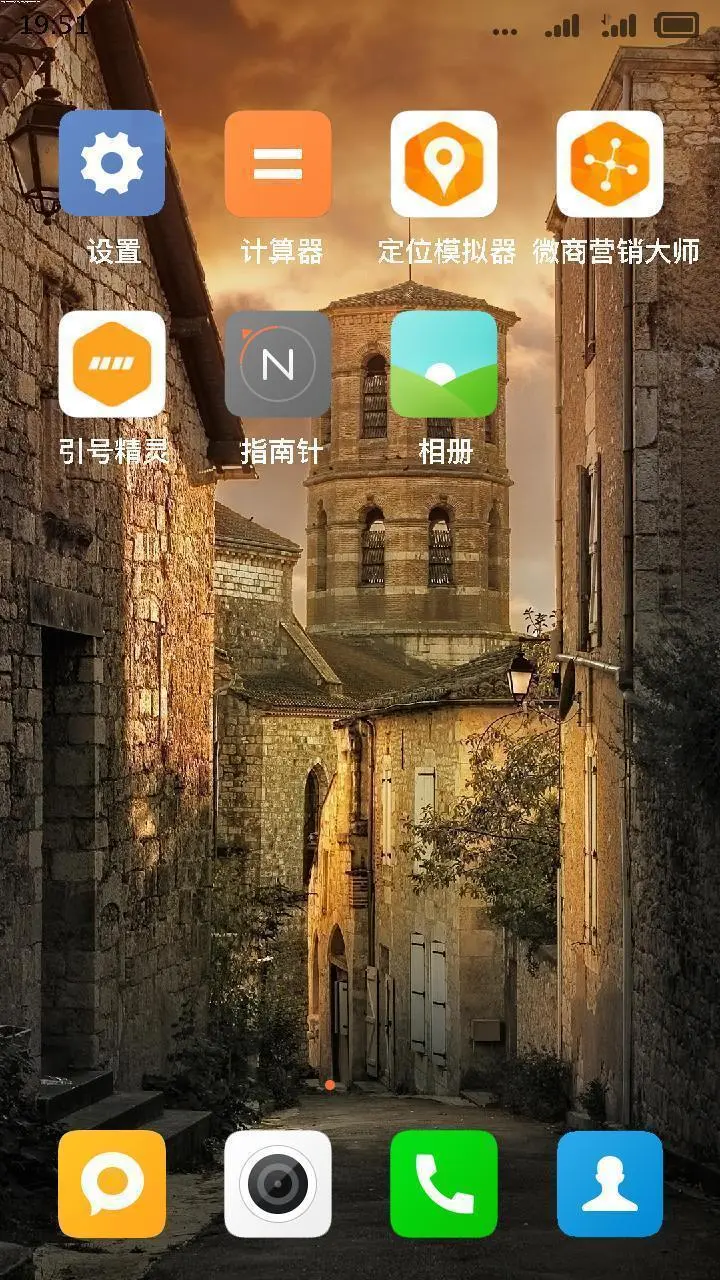Open the 设置 settings app
The image size is (720, 1280).
pos(112,164)
